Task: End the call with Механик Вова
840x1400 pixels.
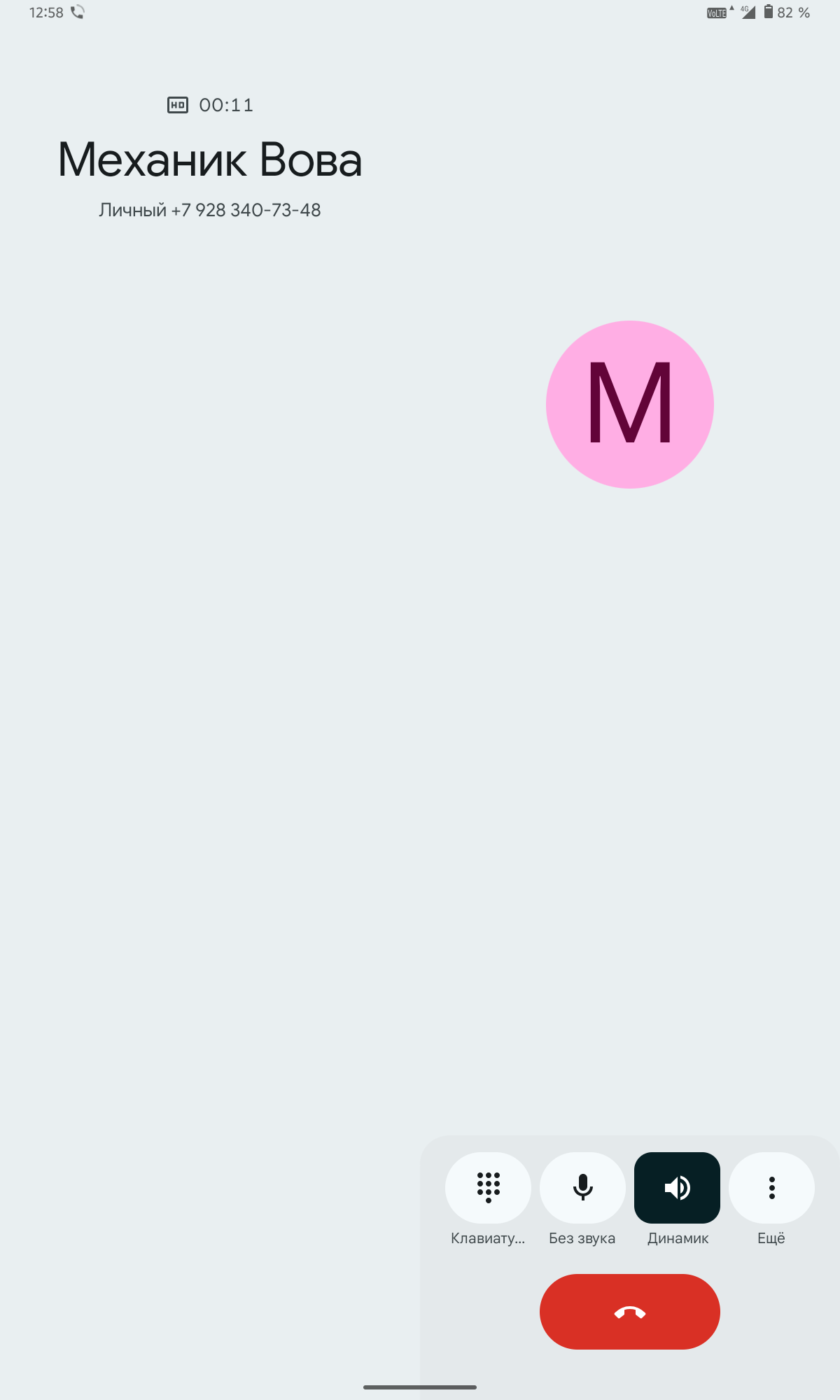Action: (x=629, y=1312)
